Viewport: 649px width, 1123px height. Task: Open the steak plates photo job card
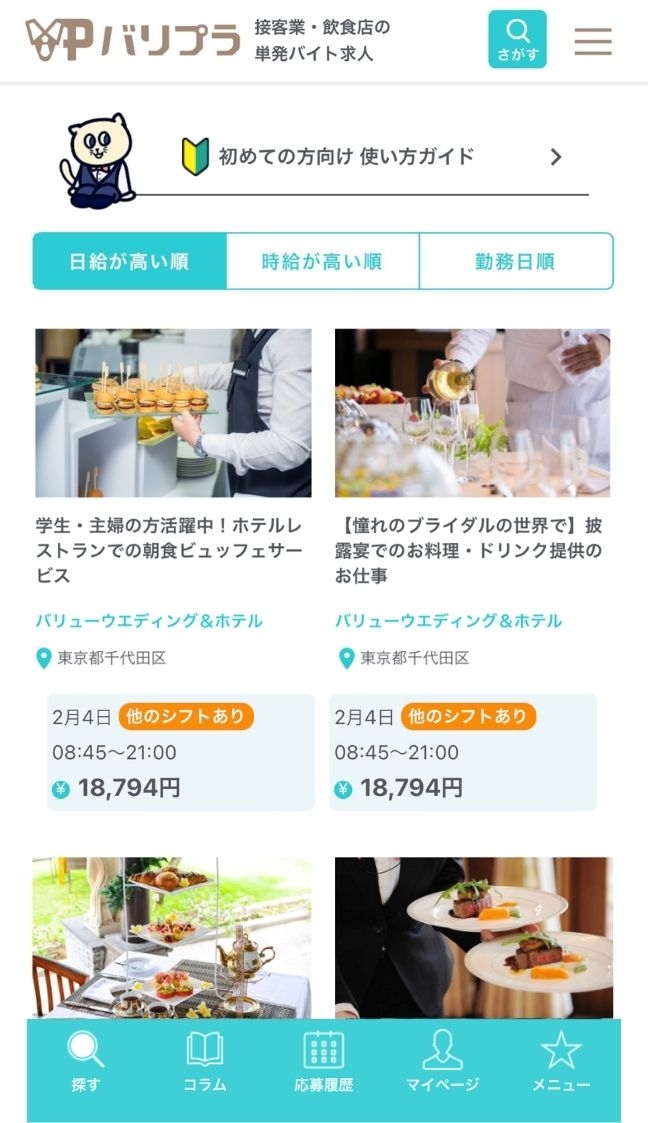(473, 935)
